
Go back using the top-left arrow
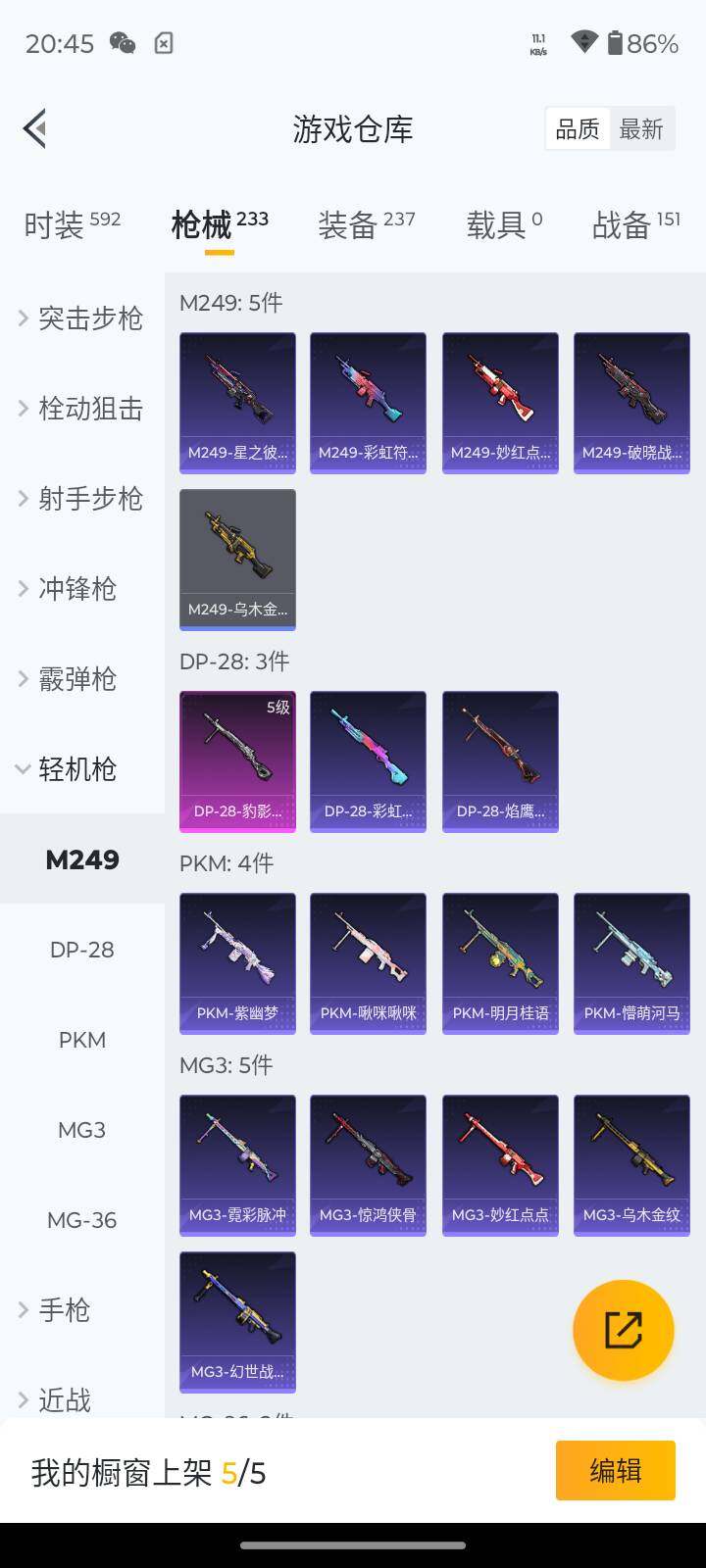click(35, 128)
